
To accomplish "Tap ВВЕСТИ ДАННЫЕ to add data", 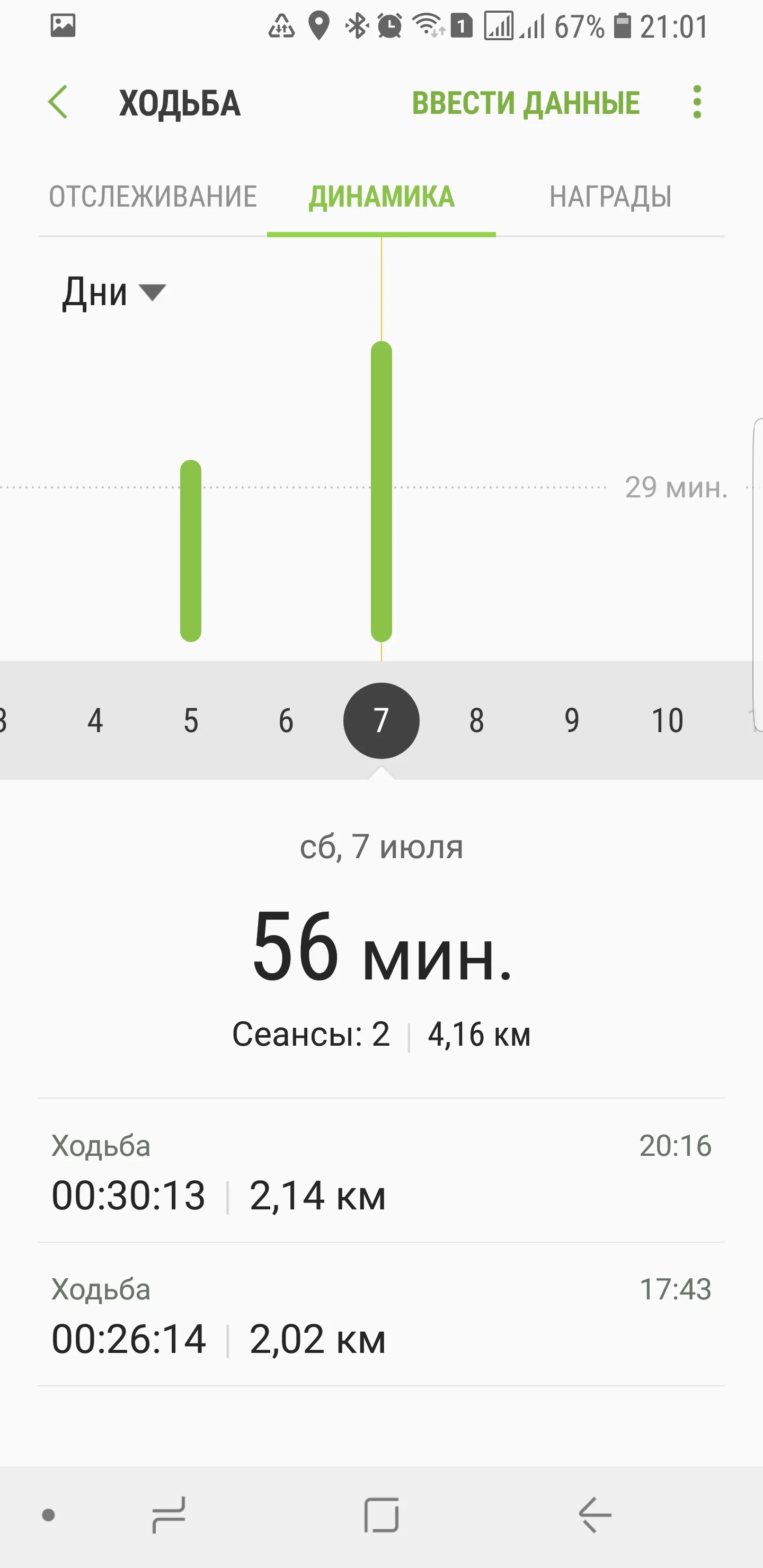I will tap(526, 103).
